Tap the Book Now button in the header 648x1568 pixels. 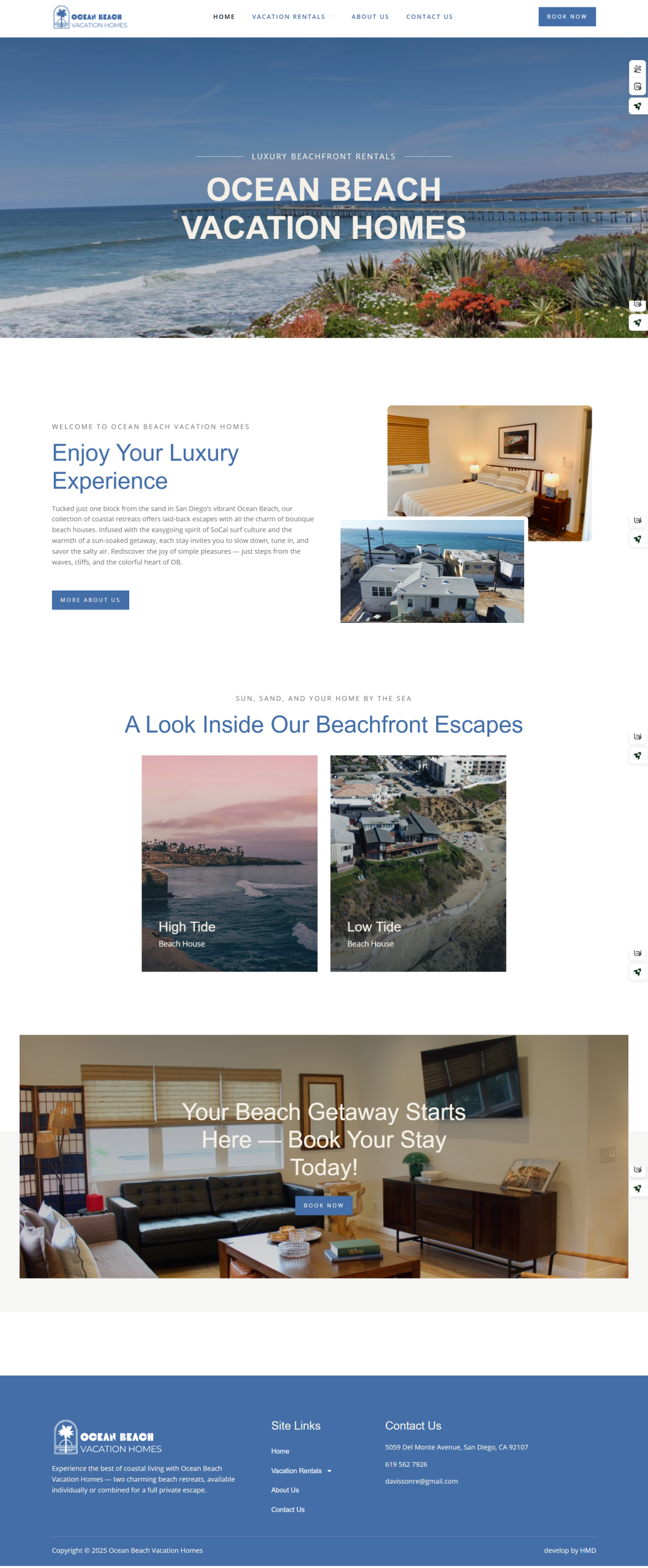(x=567, y=17)
